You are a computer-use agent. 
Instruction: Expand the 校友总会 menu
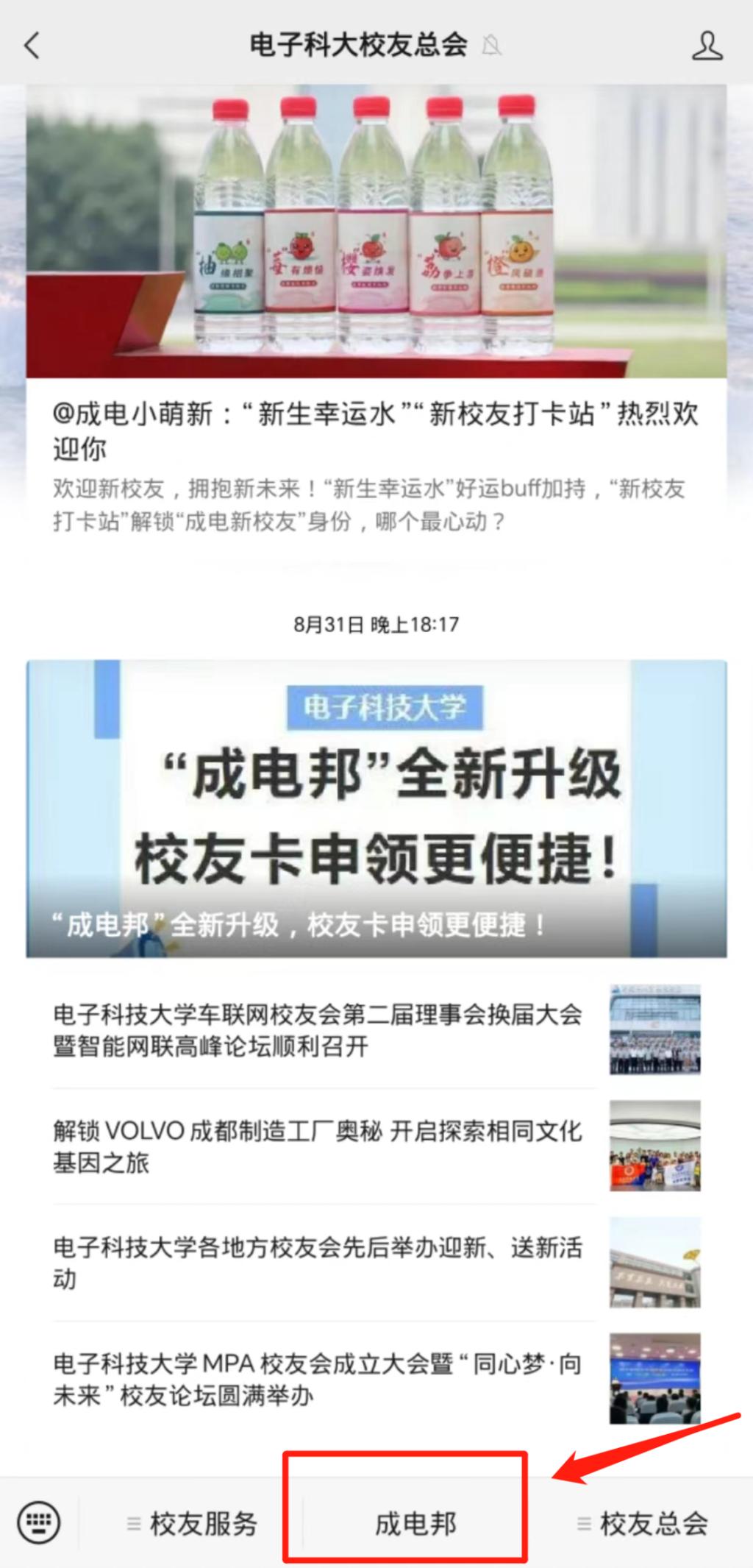(x=643, y=1524)
